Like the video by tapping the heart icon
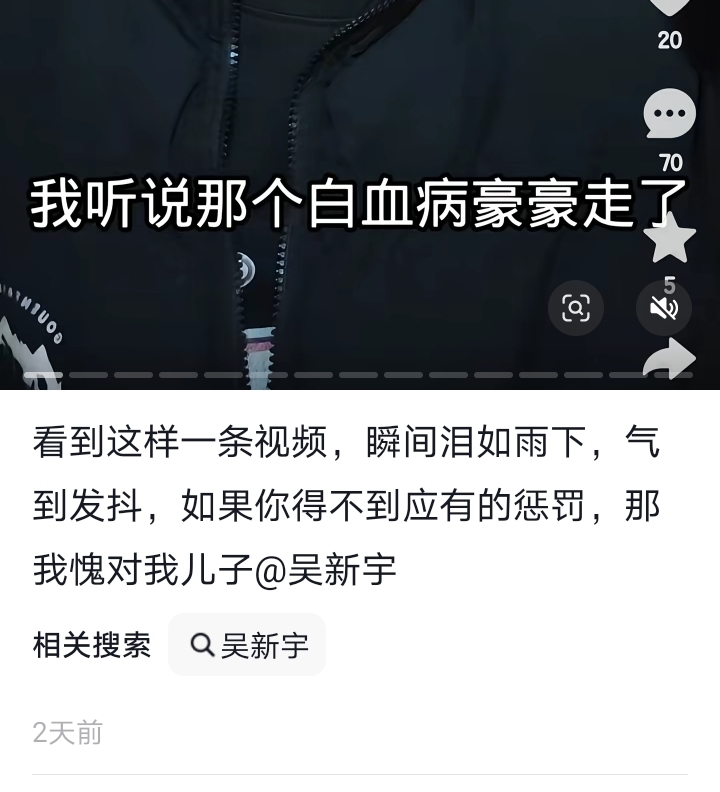Screen dimensions: 720x792 click(x=672, y=8)
